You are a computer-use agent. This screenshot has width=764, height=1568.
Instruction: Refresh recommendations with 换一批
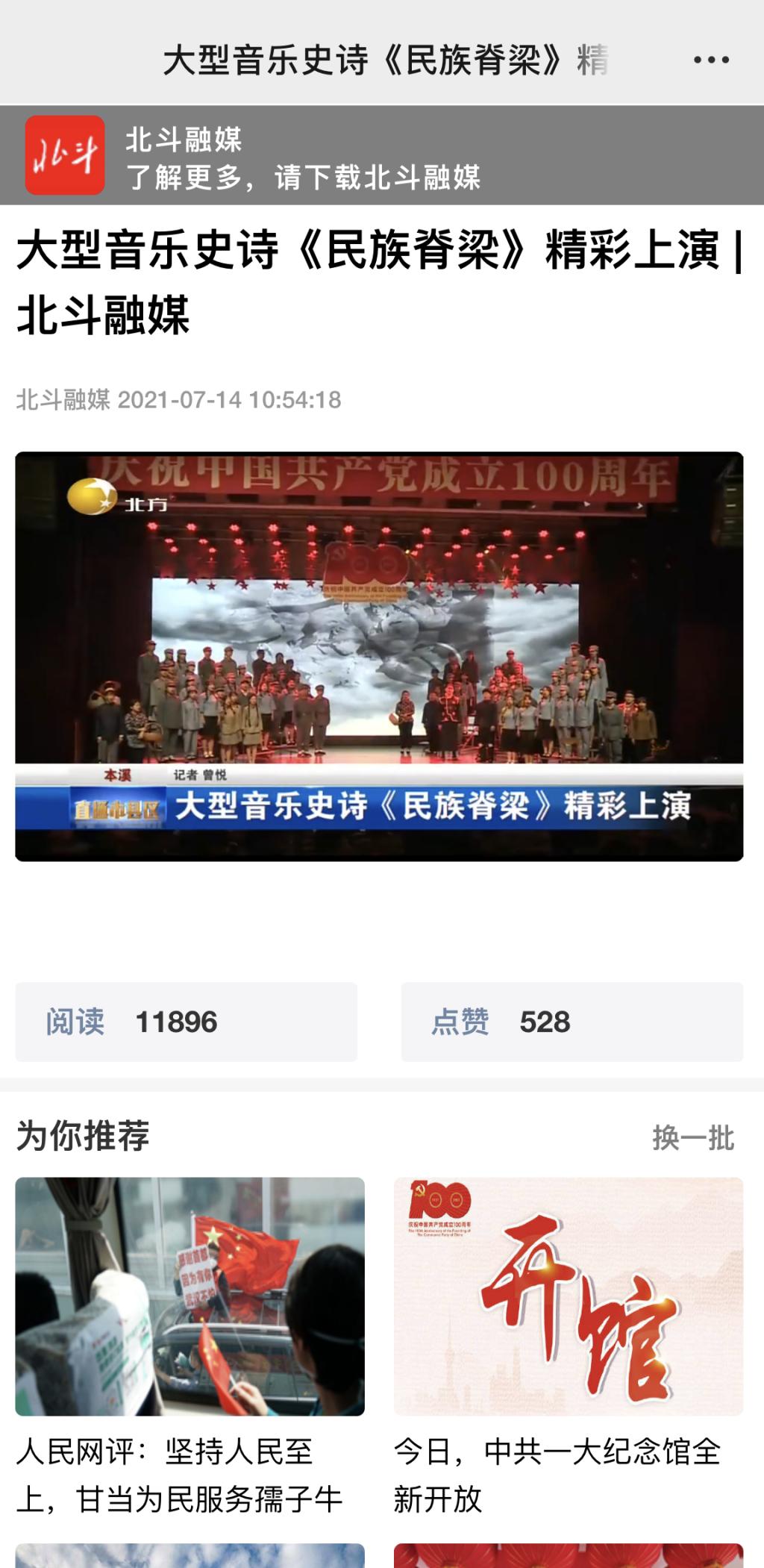click(x=692, y=1138)
